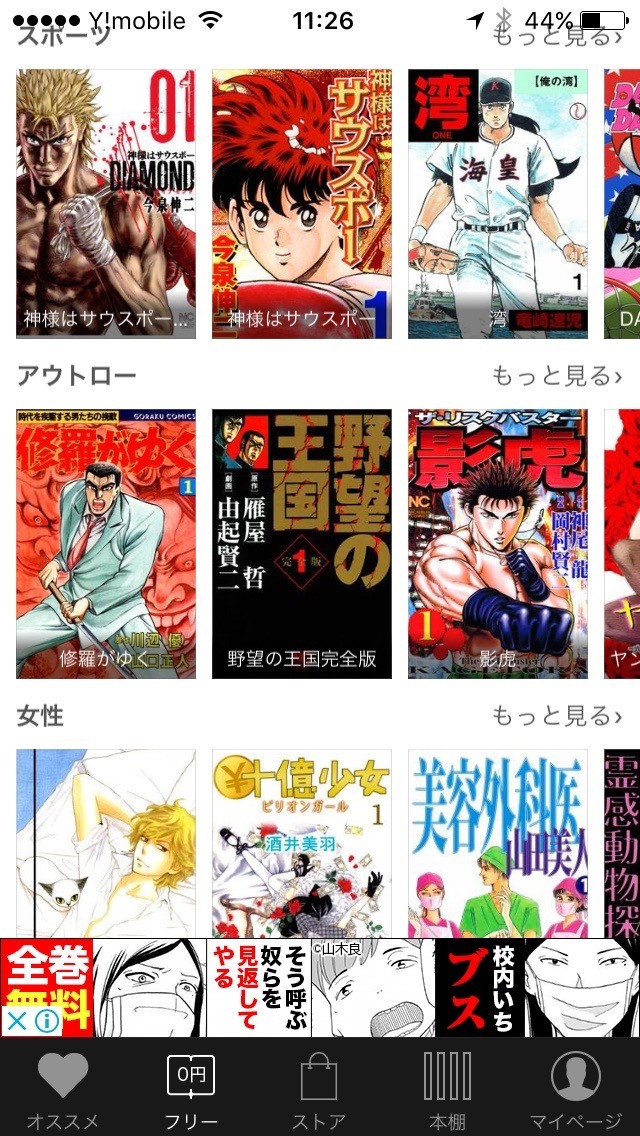Switch to the オススメ tab
This screenshot has height=1136, width=640.
63,1090
